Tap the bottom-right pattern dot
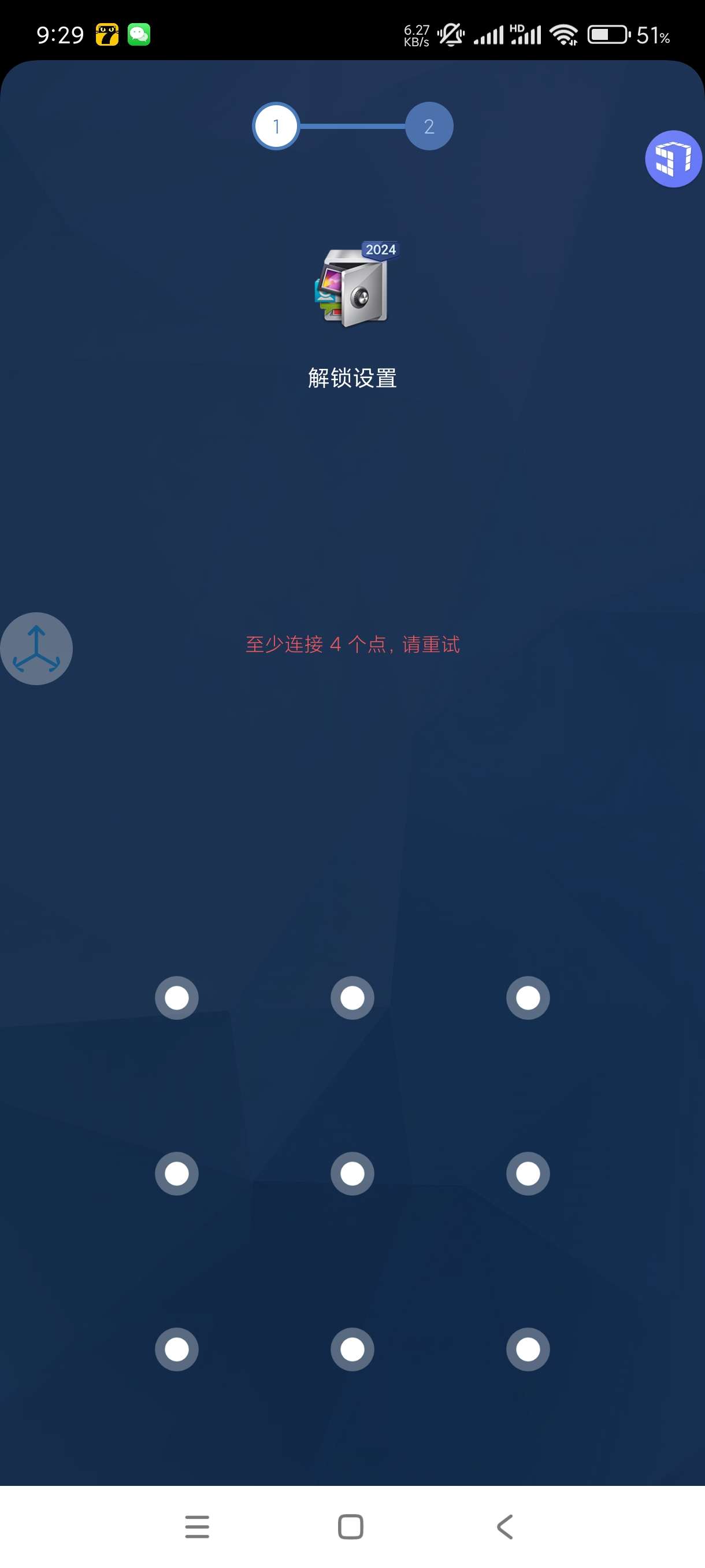Screen dimensions: 705x1568 528,1349
